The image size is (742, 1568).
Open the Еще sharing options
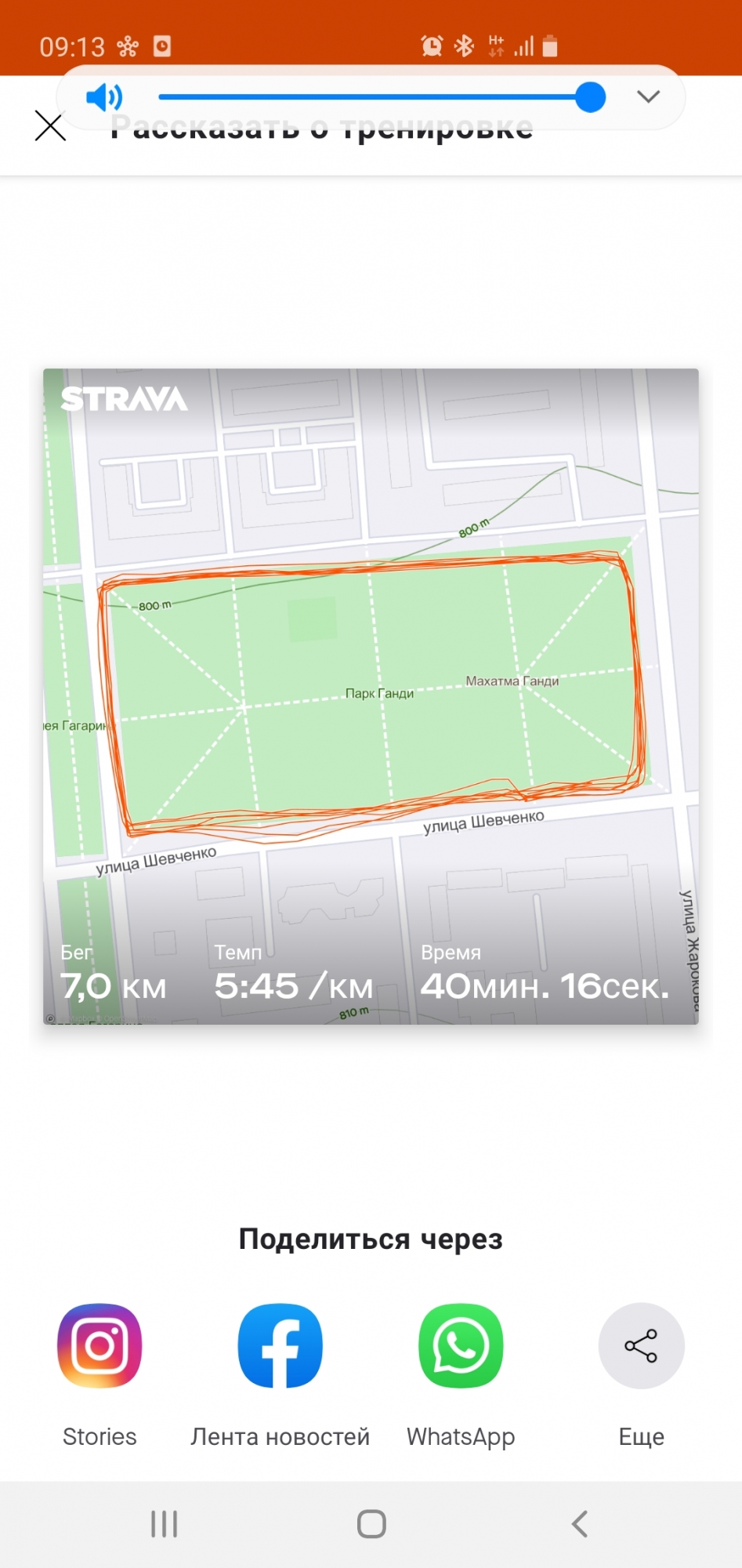click(x=641, y=1345)
